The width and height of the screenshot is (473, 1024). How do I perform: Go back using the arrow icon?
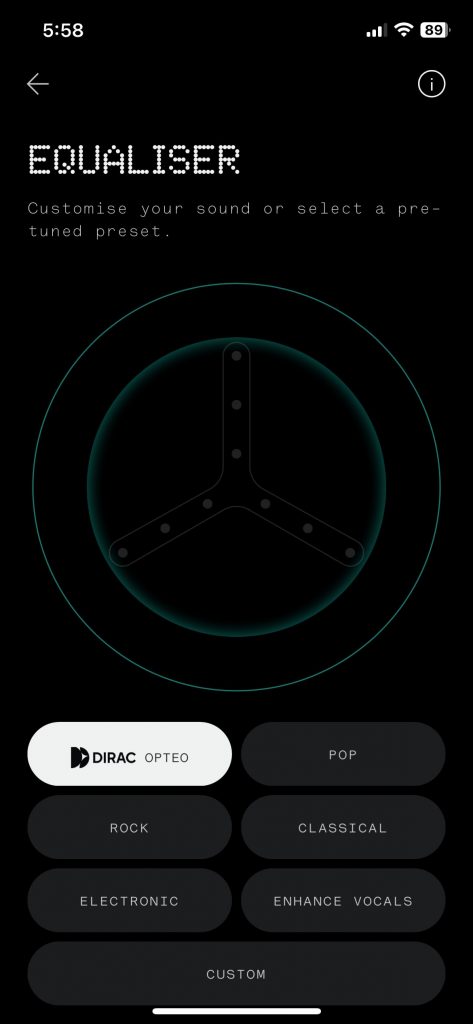[x=38, y=84]
